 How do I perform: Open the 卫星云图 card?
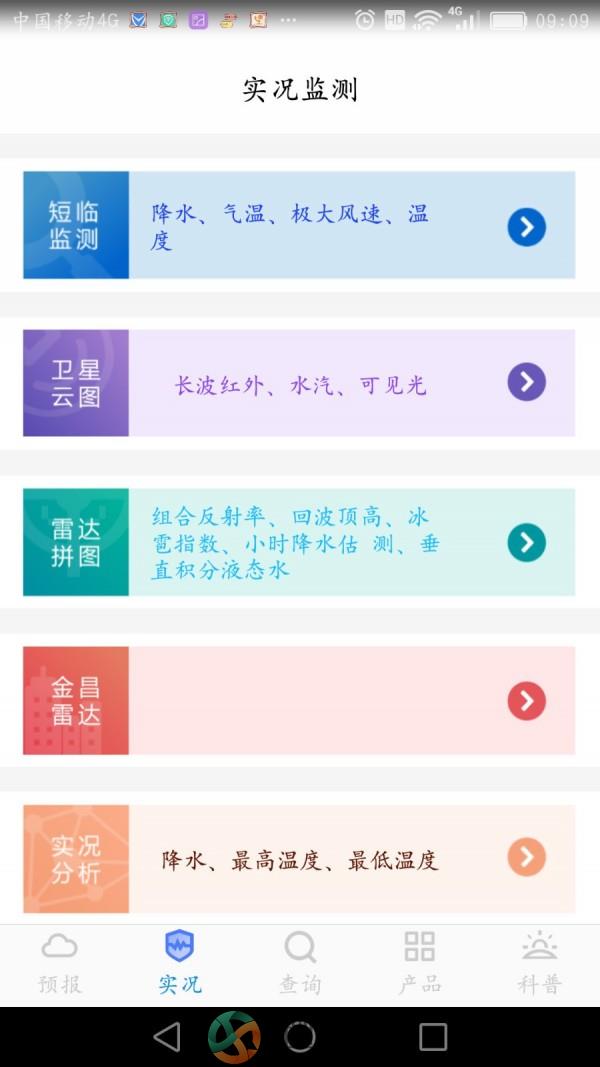tap(299, 383)
